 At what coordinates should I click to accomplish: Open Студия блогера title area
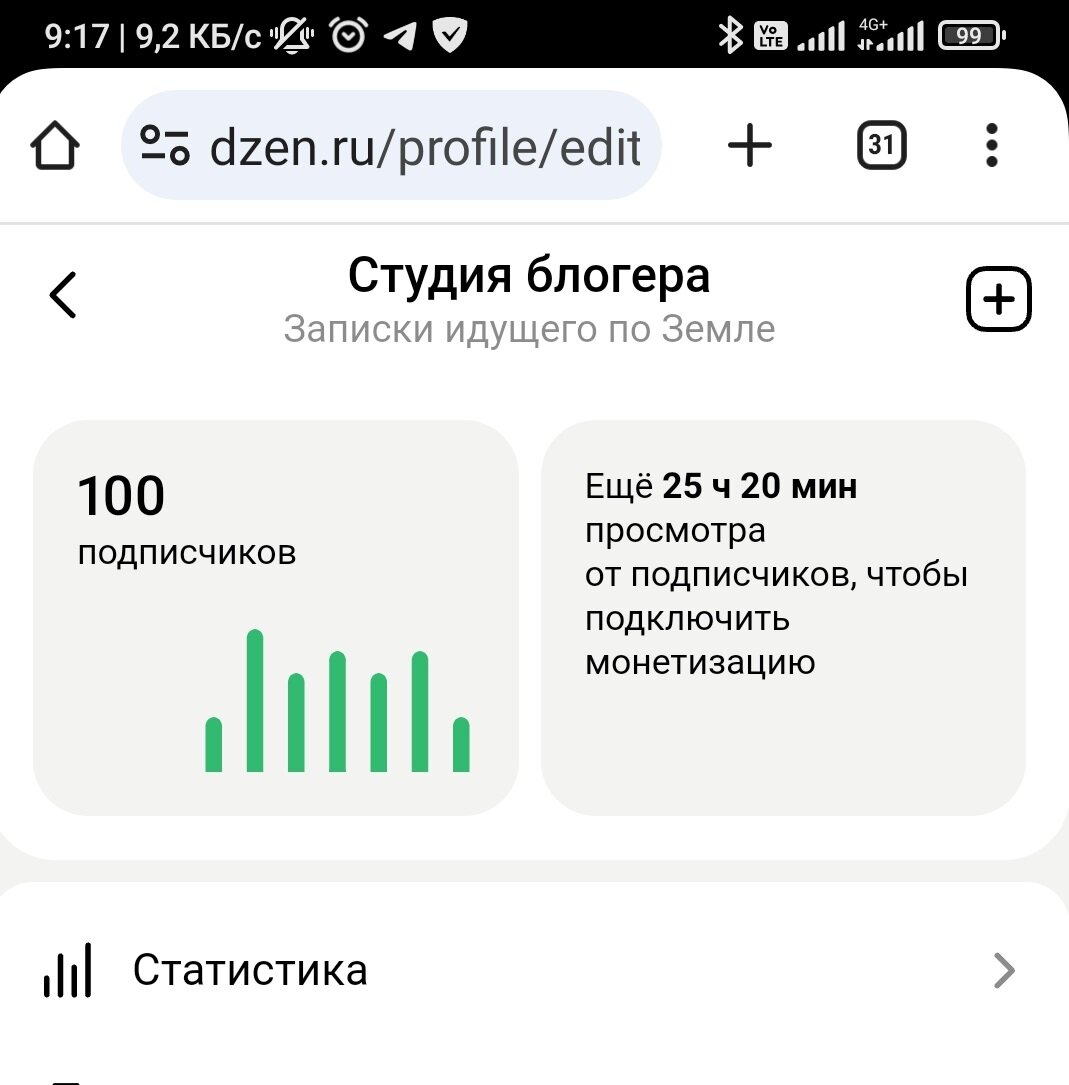(528, 274)
